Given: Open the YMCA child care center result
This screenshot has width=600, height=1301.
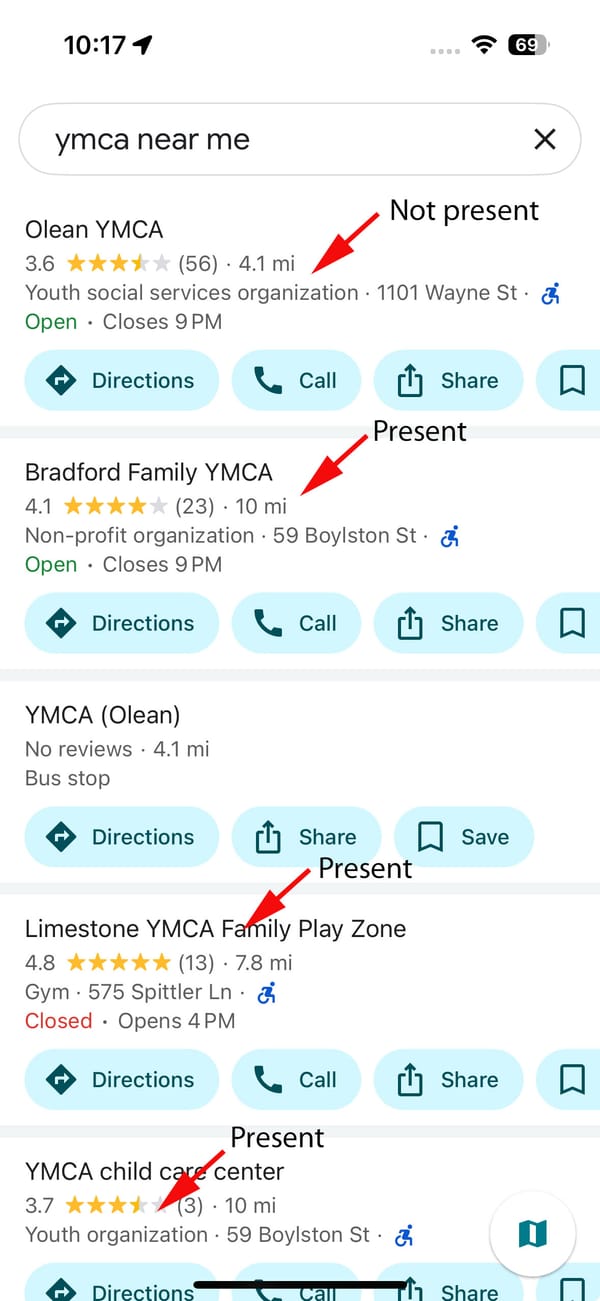Looking at the screenshot, I should click(154, 1171).
